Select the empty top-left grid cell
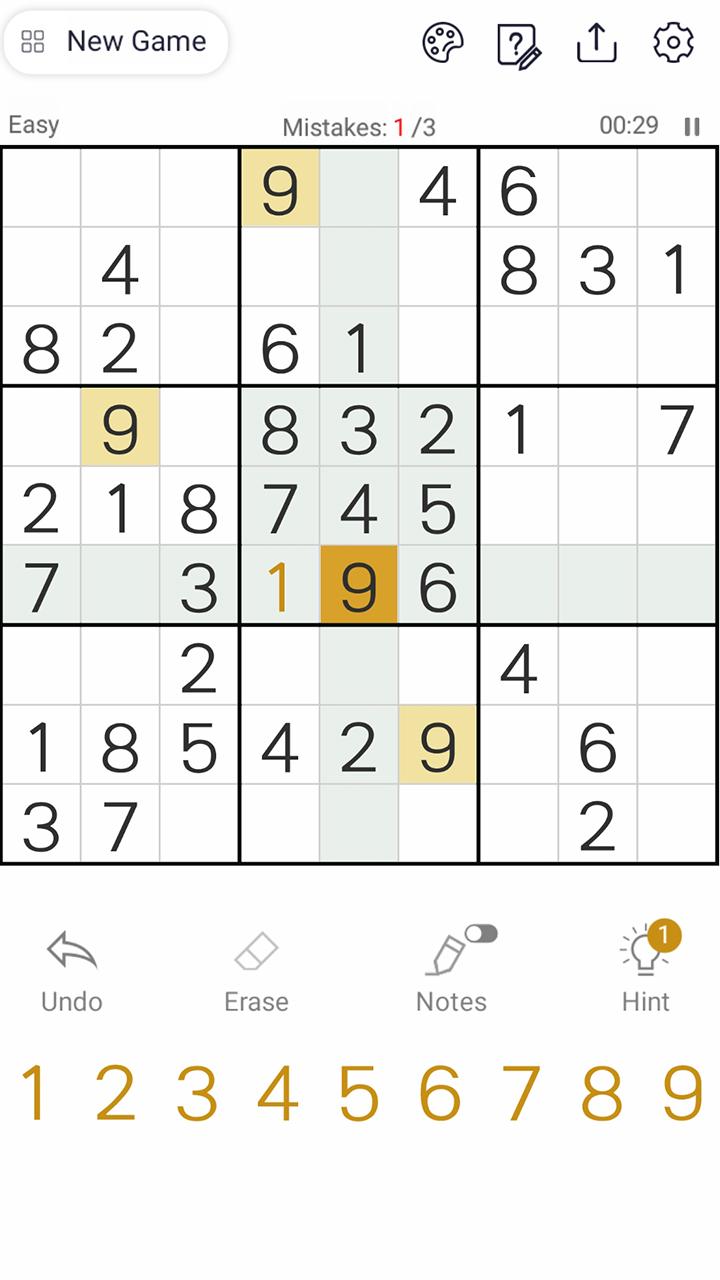720x1280 pixels. point(41,188)
